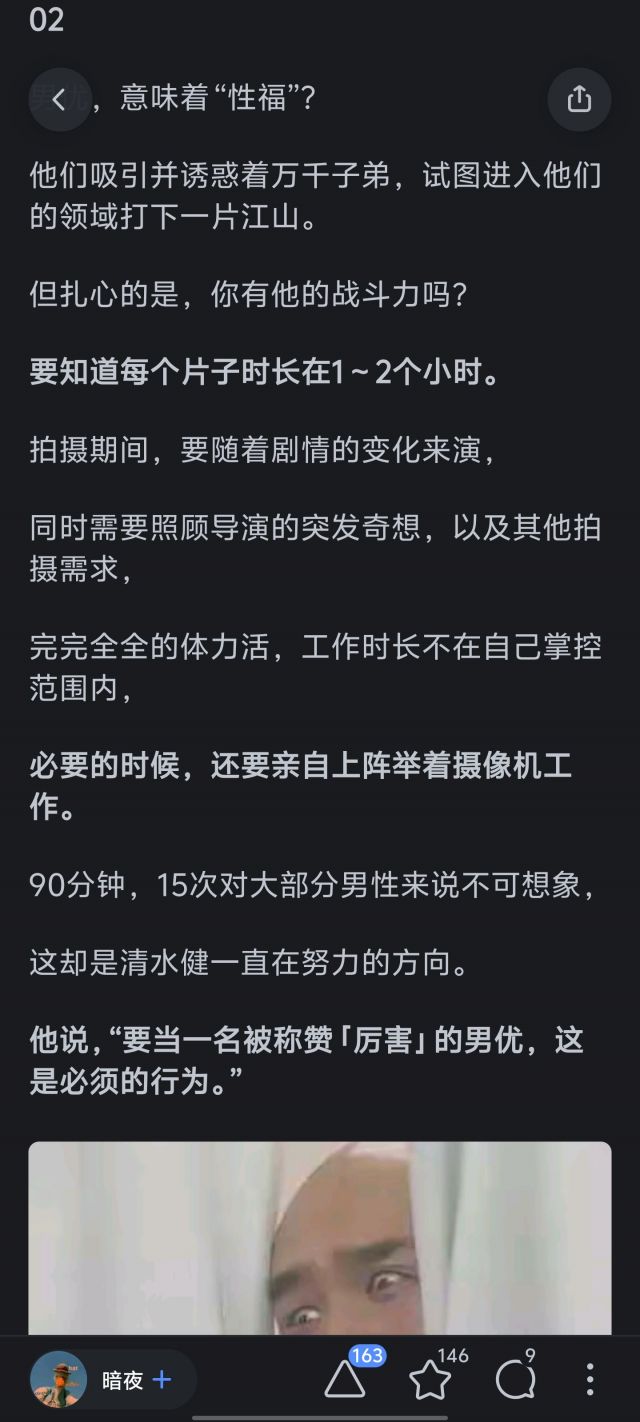Open the author 暗夜's profile avatar
The height and width of the screenshot is (1422, 640).
58,1379
